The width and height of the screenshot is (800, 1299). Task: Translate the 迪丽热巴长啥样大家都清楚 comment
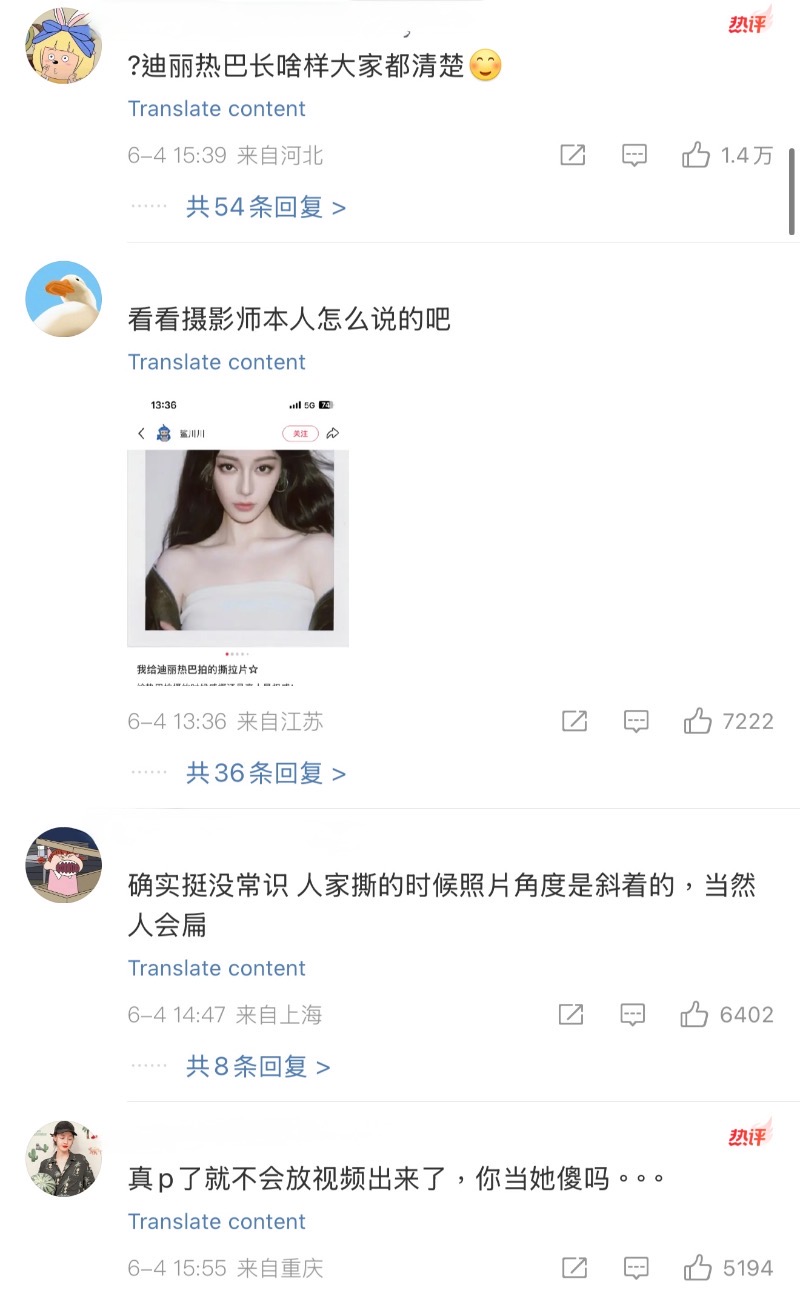click(217, 109)
